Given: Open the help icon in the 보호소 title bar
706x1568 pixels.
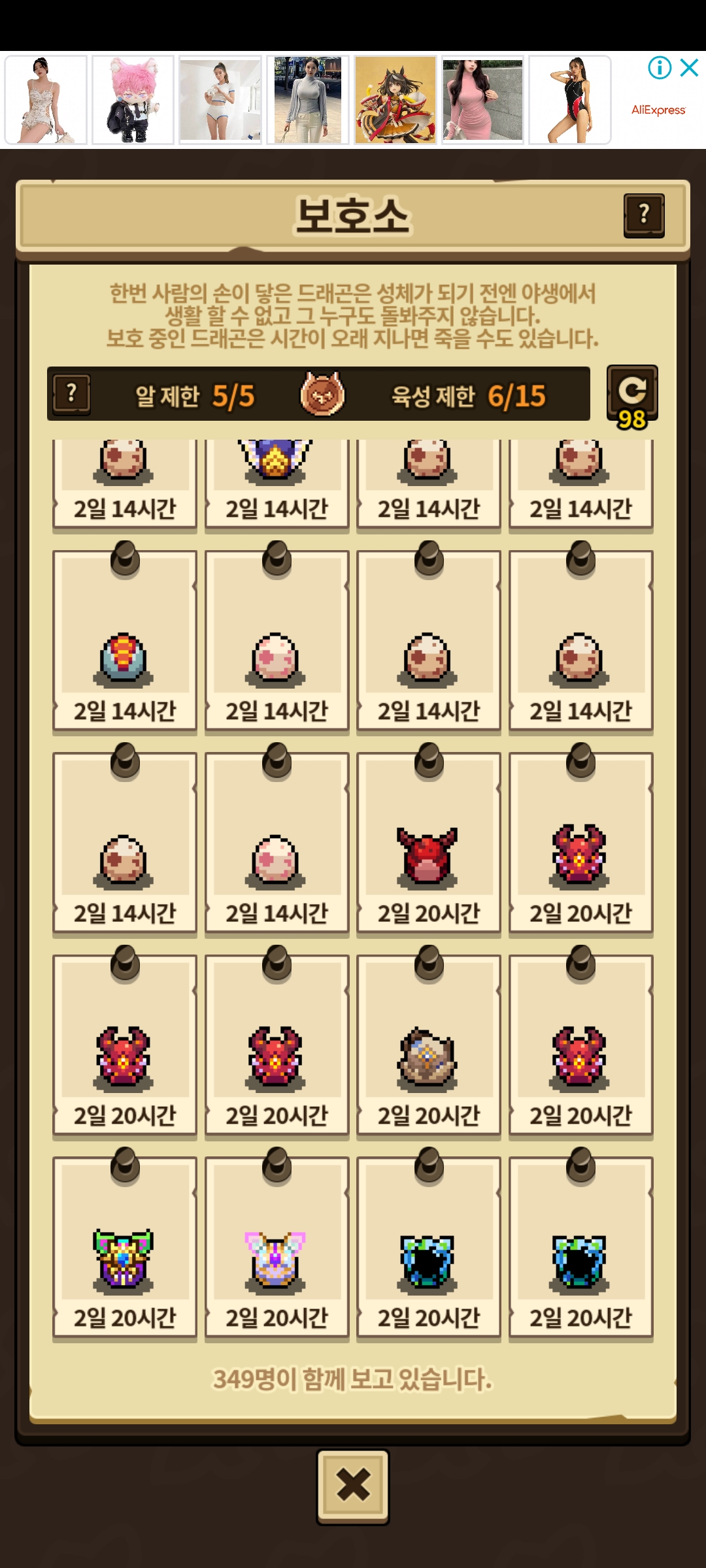Looking at the screenshot, I should 644,215.
